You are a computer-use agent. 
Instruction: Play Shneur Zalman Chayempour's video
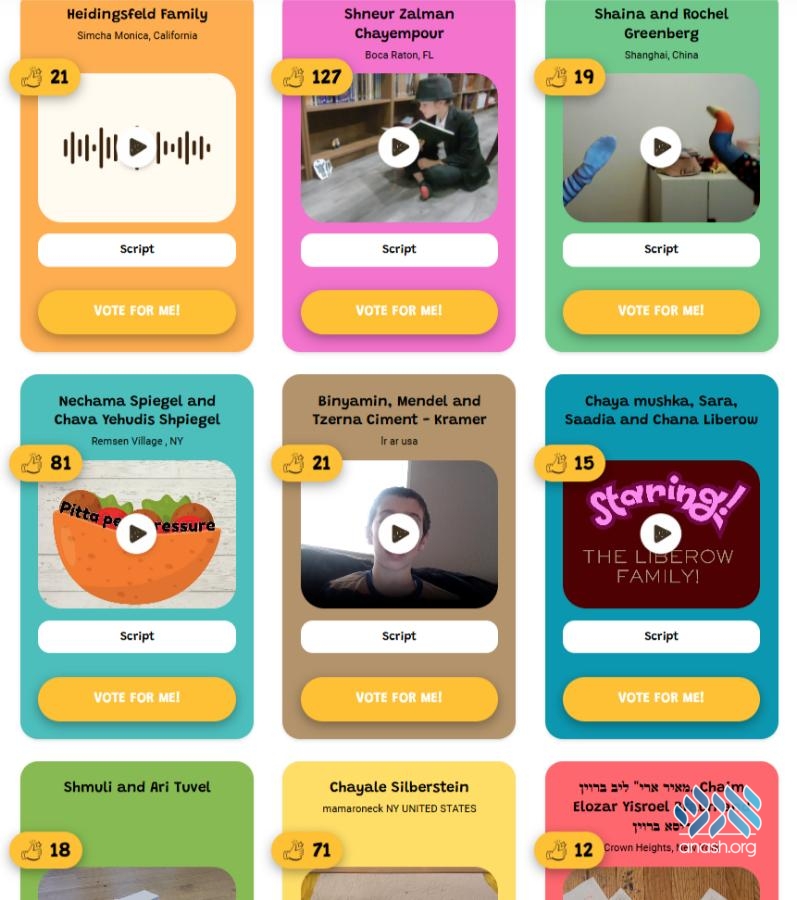click(399, 148)
